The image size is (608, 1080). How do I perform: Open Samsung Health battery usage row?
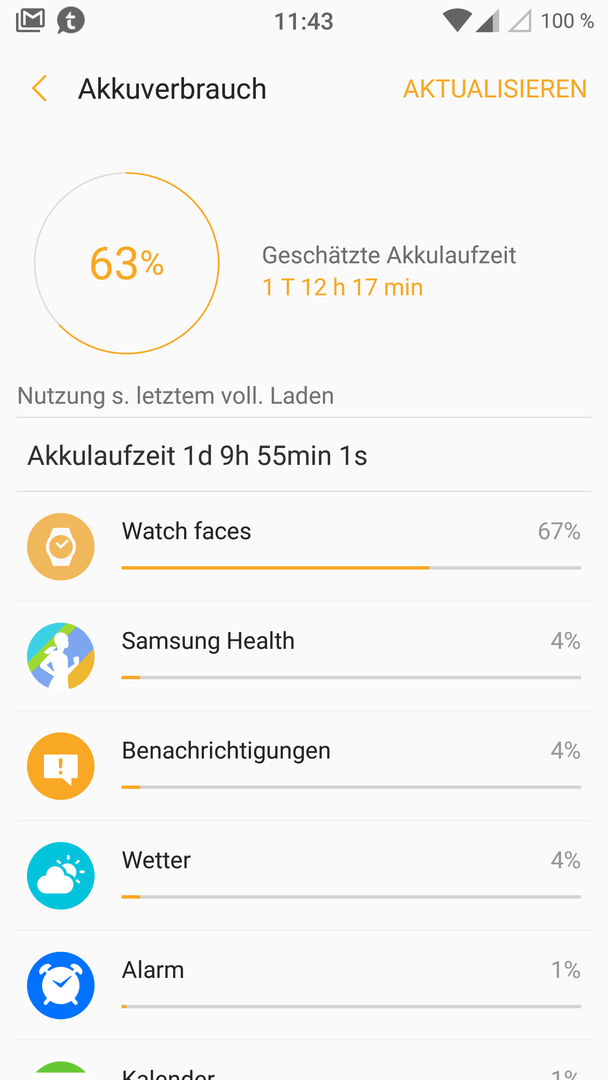(x=304, y=656)
